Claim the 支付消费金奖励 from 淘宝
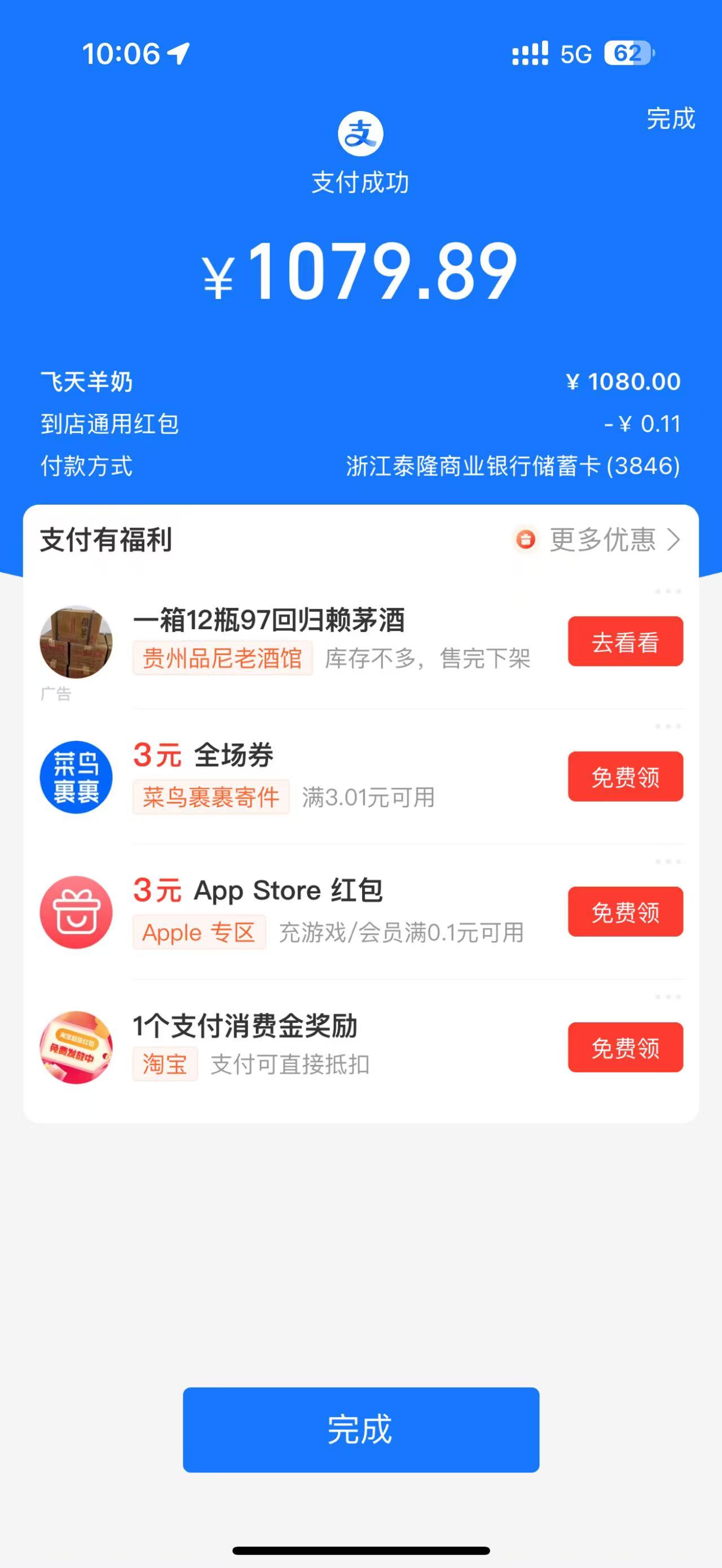Screen dimensions: 722x1568 [x=625, y=1048]
